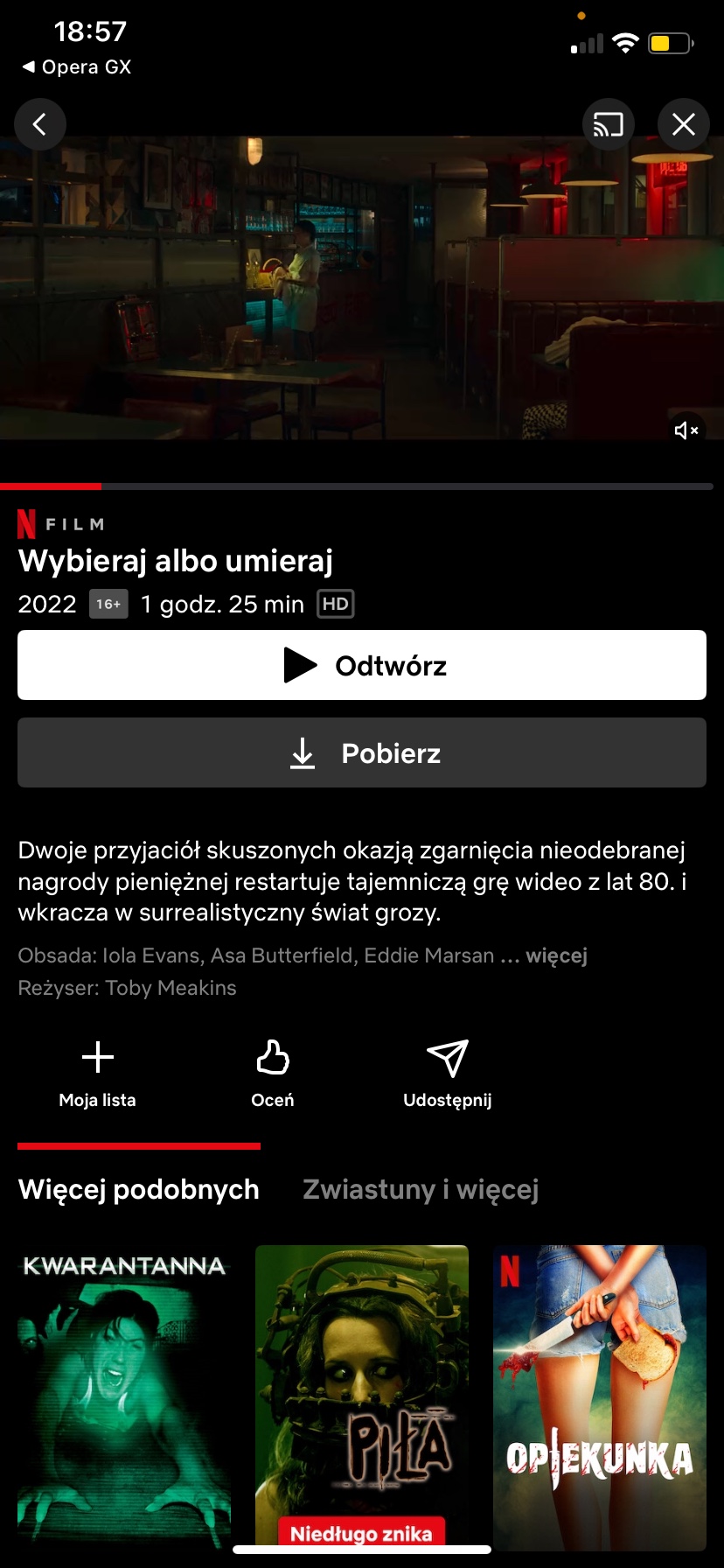Expand cast list via więcej link

tap(556, 955)
